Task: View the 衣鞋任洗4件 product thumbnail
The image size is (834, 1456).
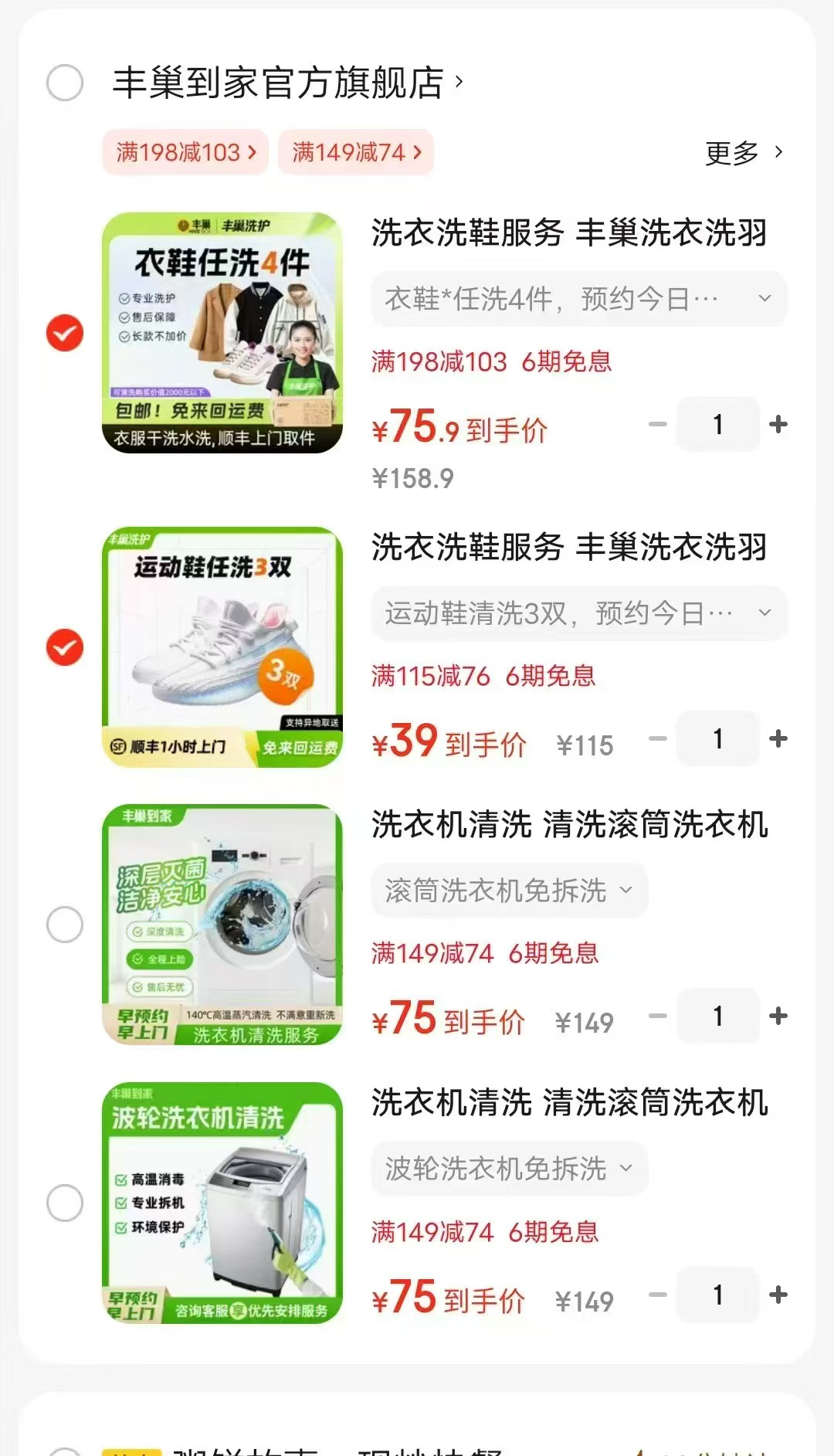Action: coord(222,332)
